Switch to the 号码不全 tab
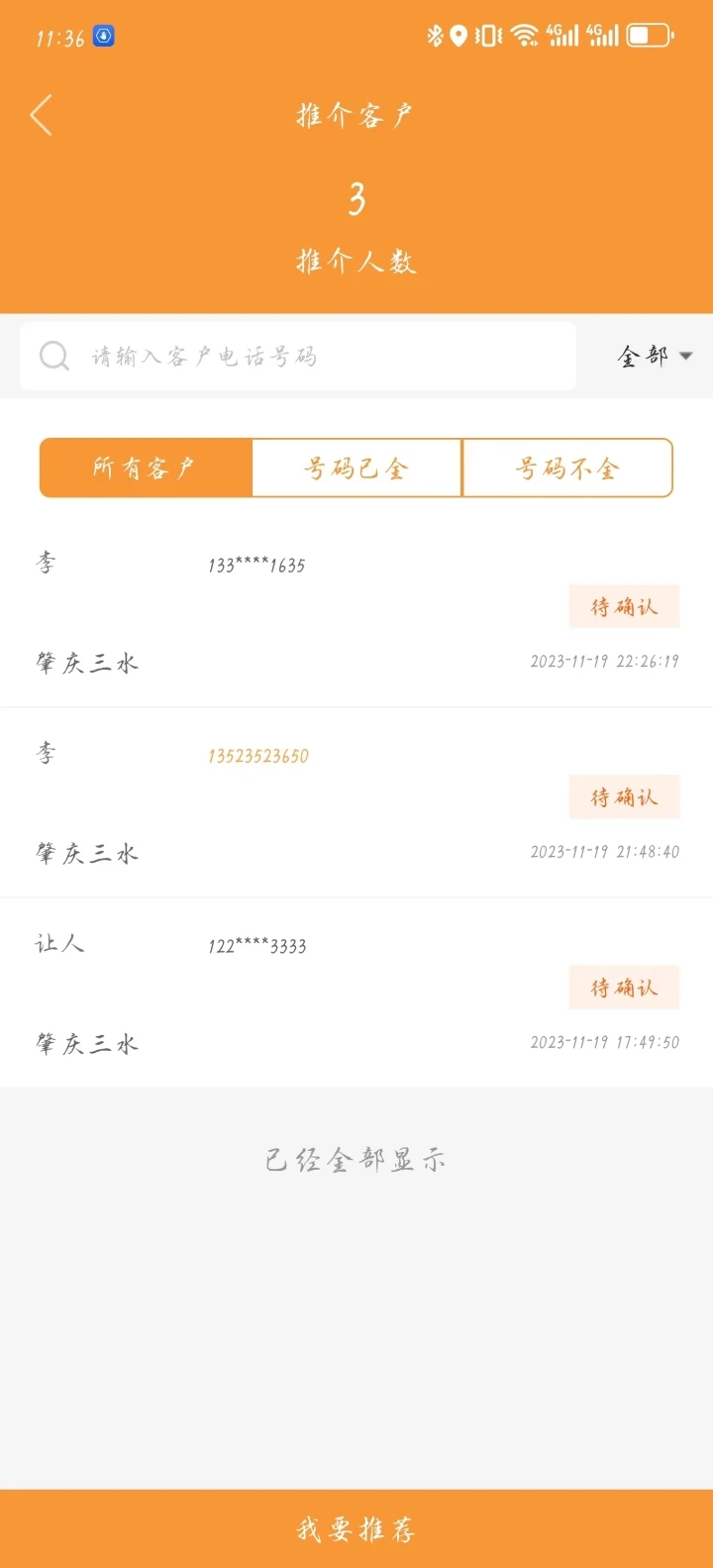This screenshot has height=1568, width=713. click(x=567, y=468)
